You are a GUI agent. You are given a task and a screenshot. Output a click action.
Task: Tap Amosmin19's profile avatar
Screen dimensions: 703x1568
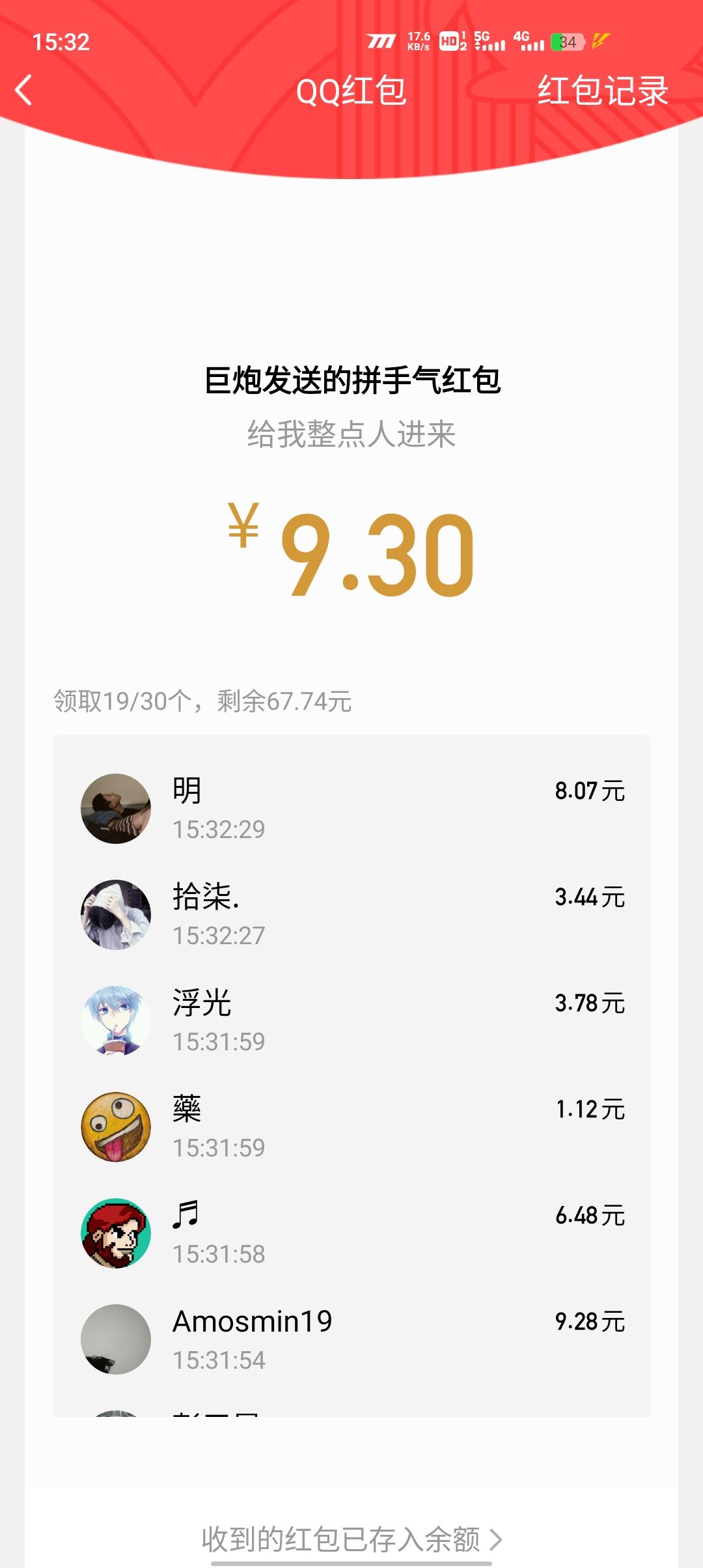116,1340
